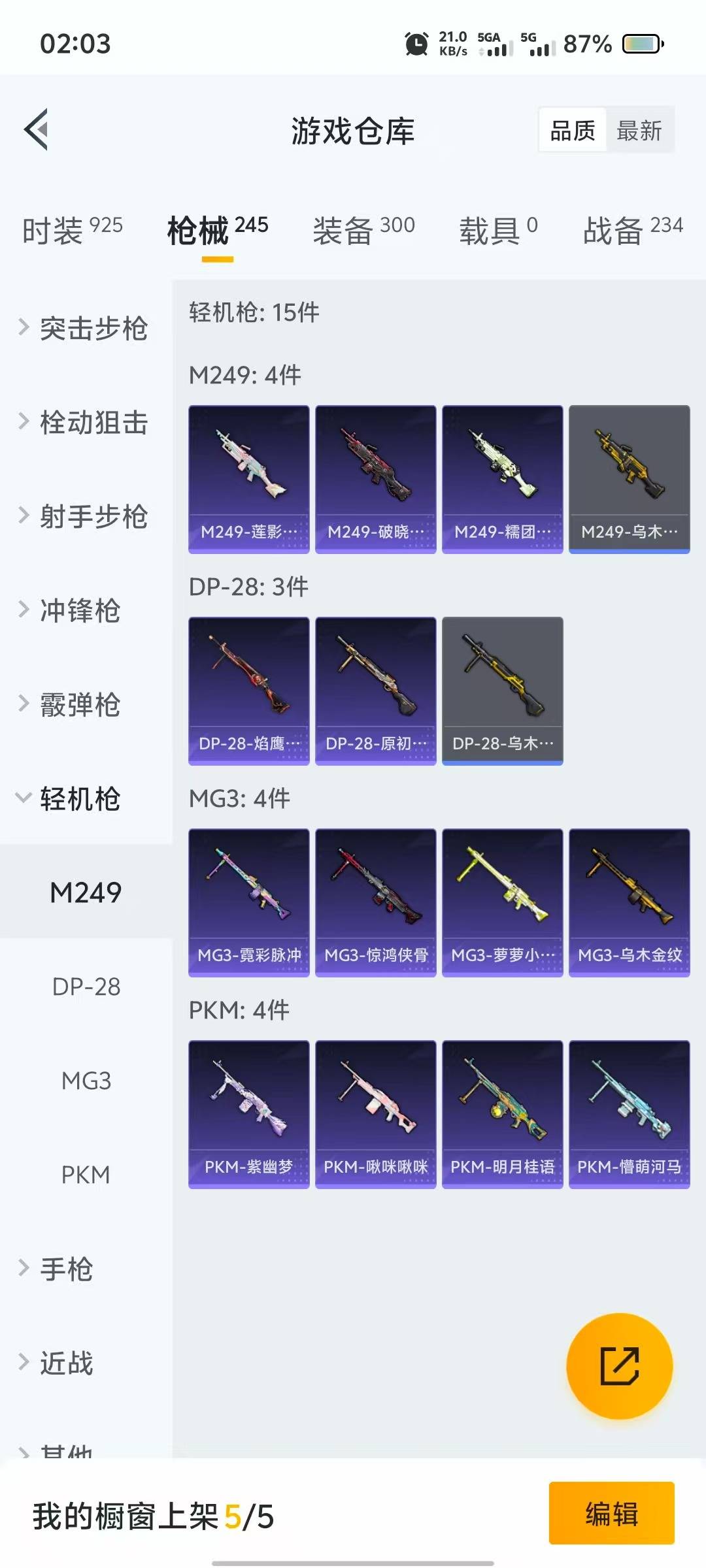Expand the 栓动狙击 category
Screen dimensions: 706x1568
[85, 422]
